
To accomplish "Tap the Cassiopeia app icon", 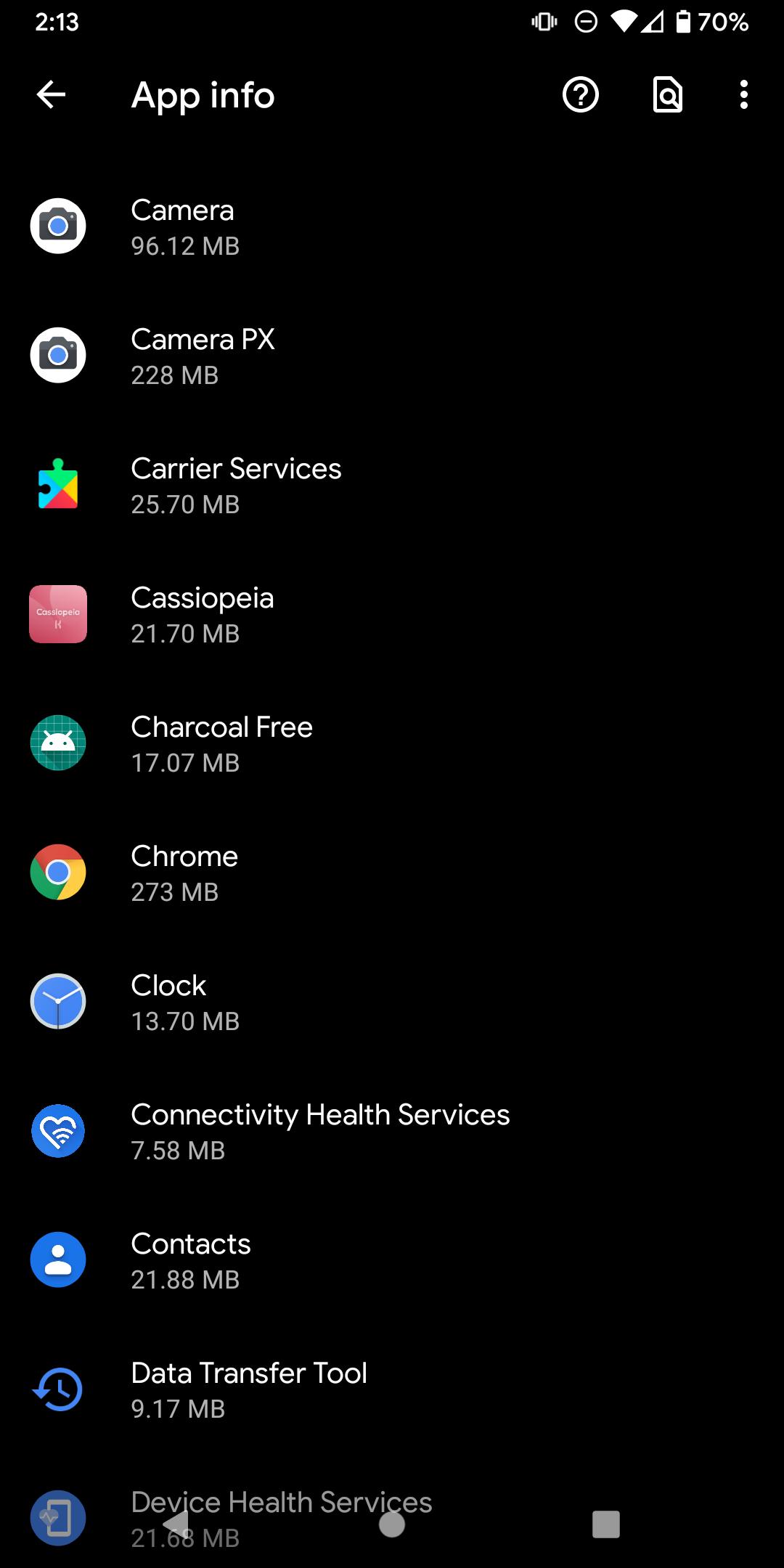I will pyautogui.click(x=58, y=613).
